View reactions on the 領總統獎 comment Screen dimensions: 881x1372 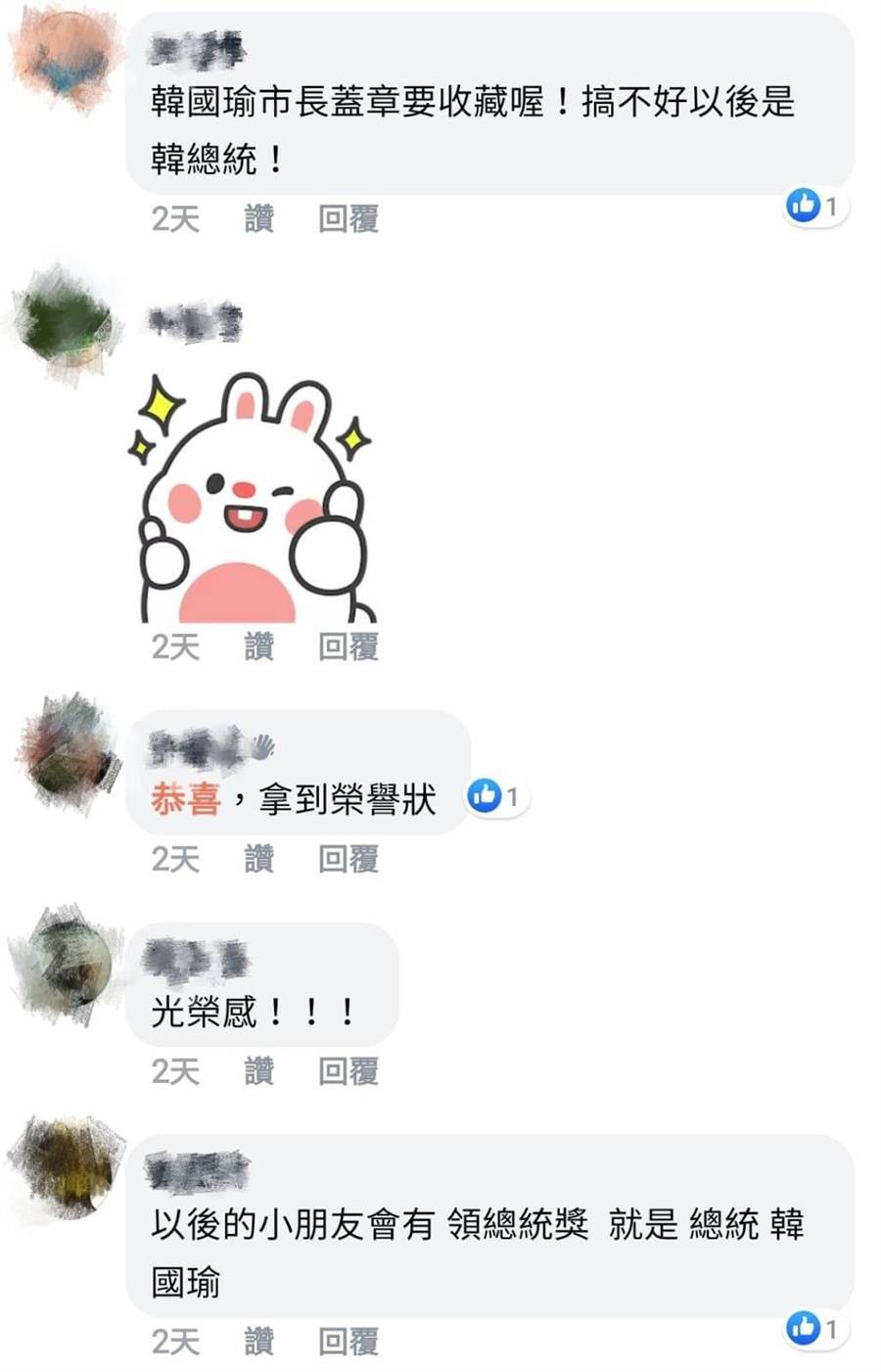coord(813,1328)
